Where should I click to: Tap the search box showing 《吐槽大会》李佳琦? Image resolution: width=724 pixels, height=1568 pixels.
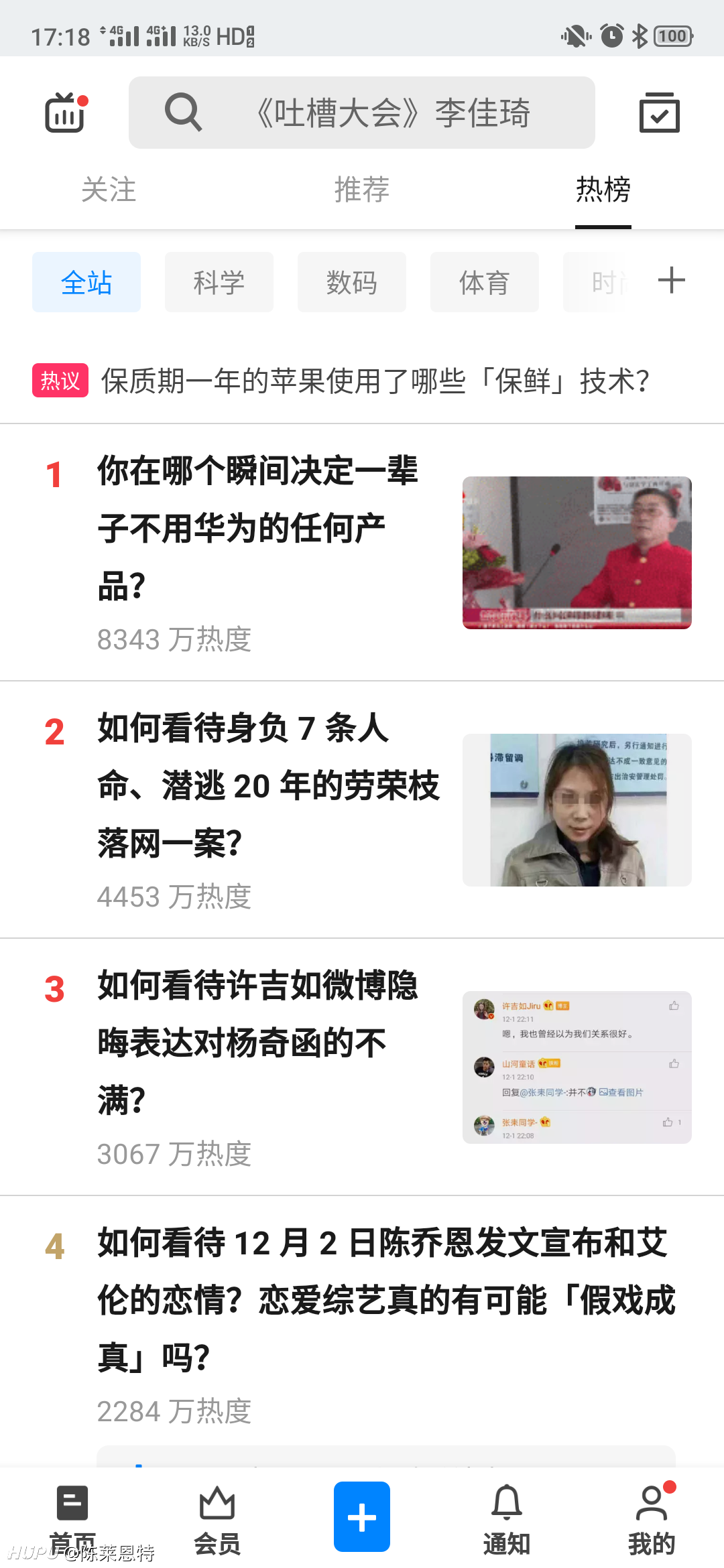pyautogui.click(x=362, y=113)
